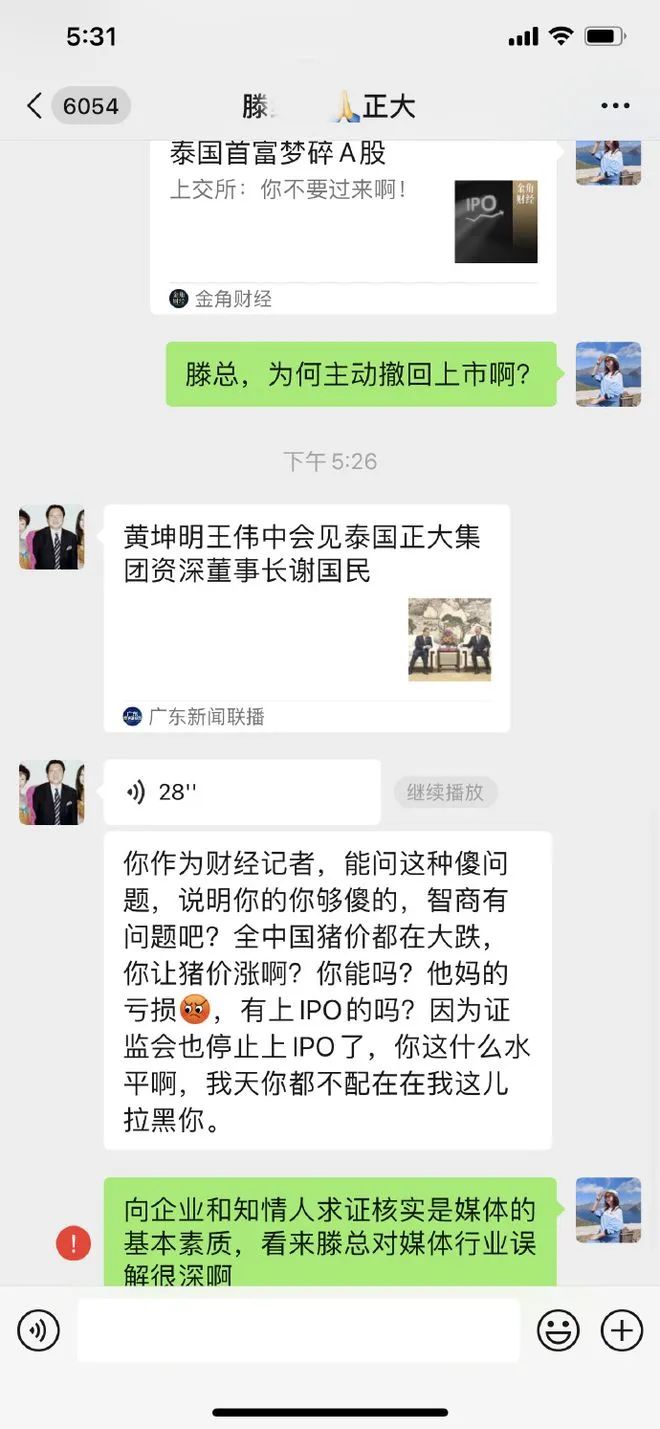
Task: Open the chat overflow menu
Action: coord(615,106)
